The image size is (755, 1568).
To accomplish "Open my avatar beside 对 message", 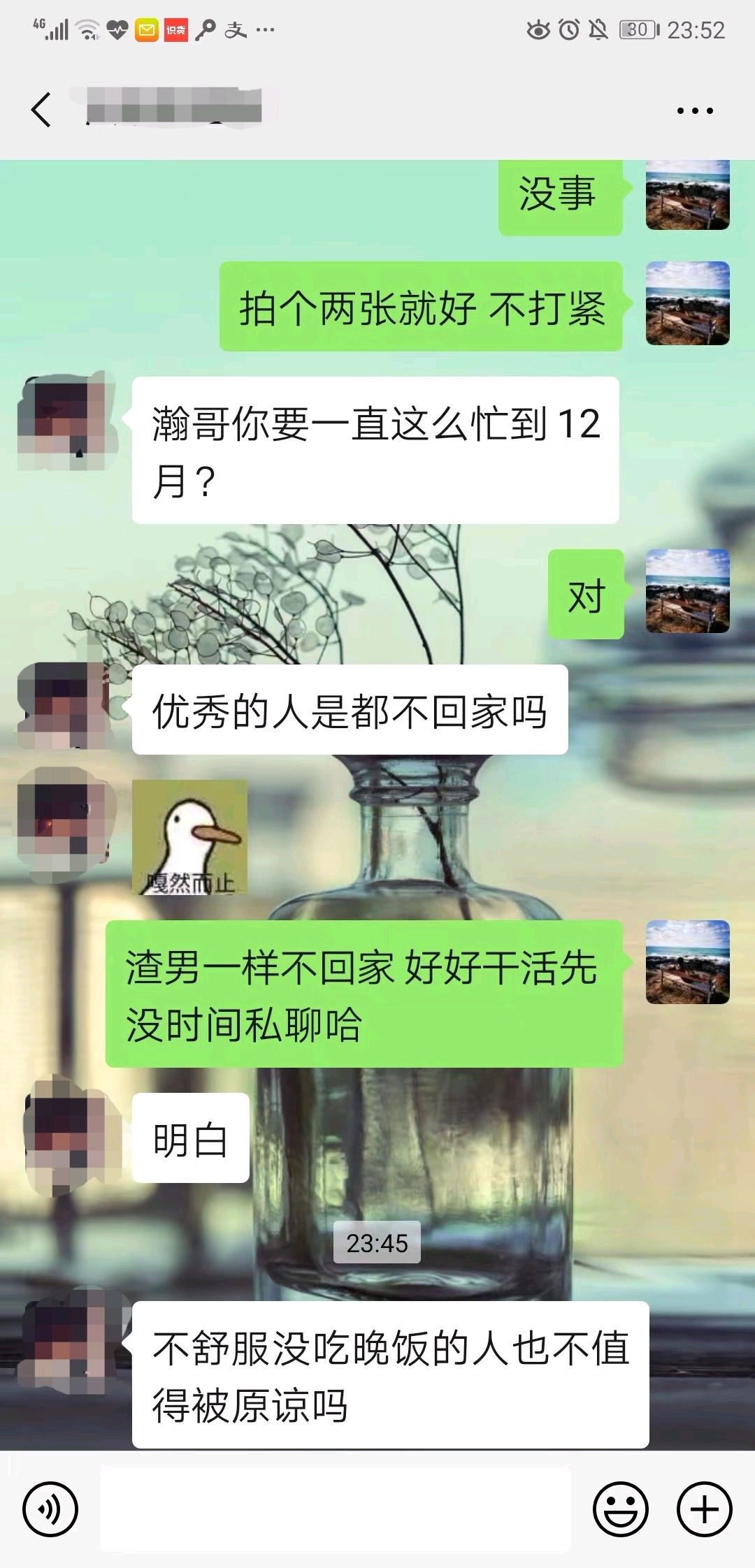I will click(x=688, y=591).
